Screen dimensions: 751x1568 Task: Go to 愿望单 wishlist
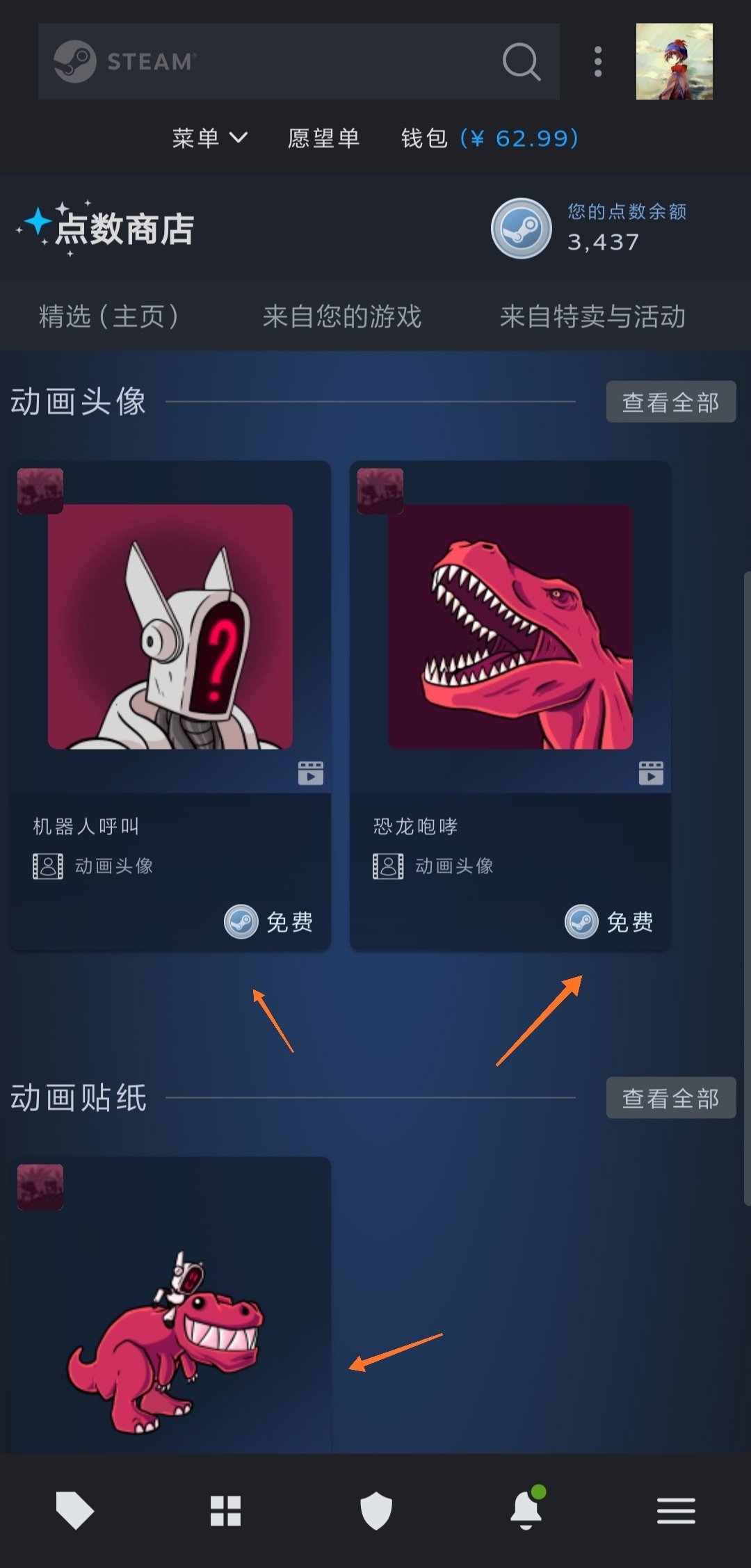click(323, 138)
